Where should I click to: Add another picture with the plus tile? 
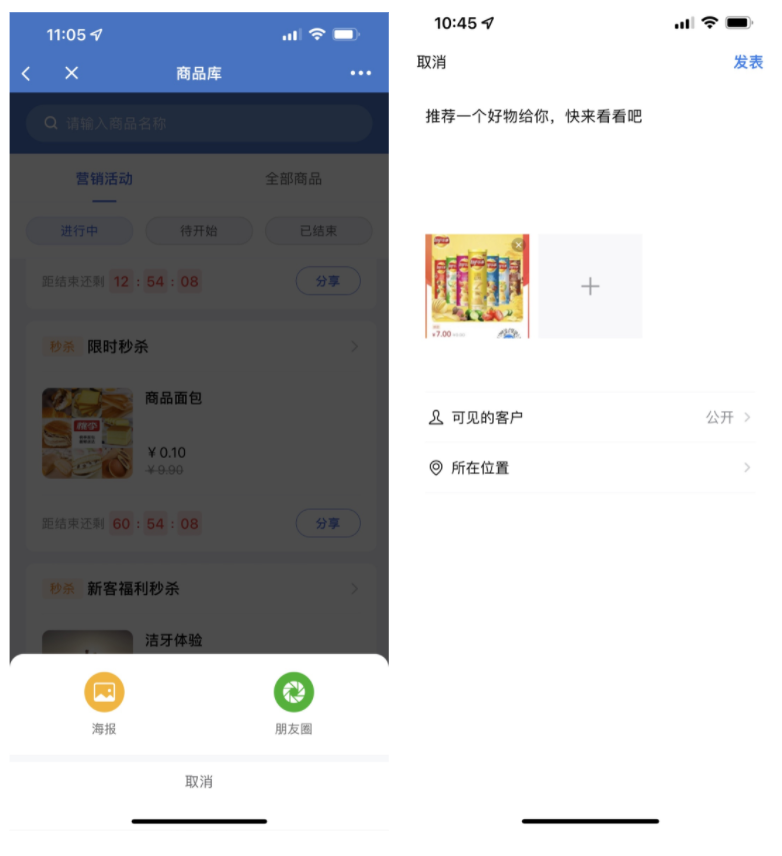click(x=590, y=287)
